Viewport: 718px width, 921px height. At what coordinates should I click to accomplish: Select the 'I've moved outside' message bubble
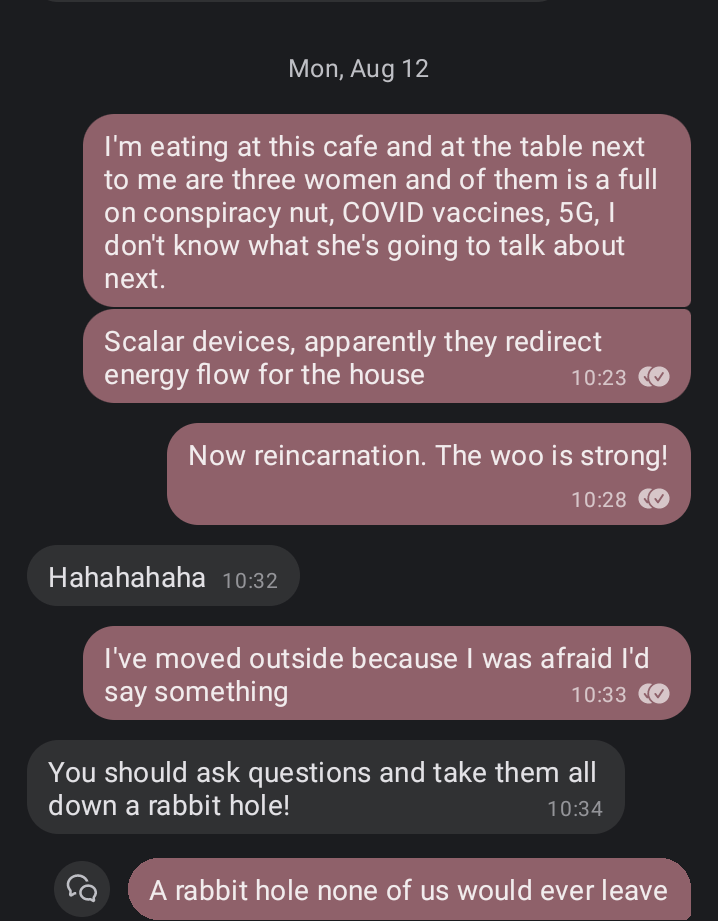click(386, 673)
